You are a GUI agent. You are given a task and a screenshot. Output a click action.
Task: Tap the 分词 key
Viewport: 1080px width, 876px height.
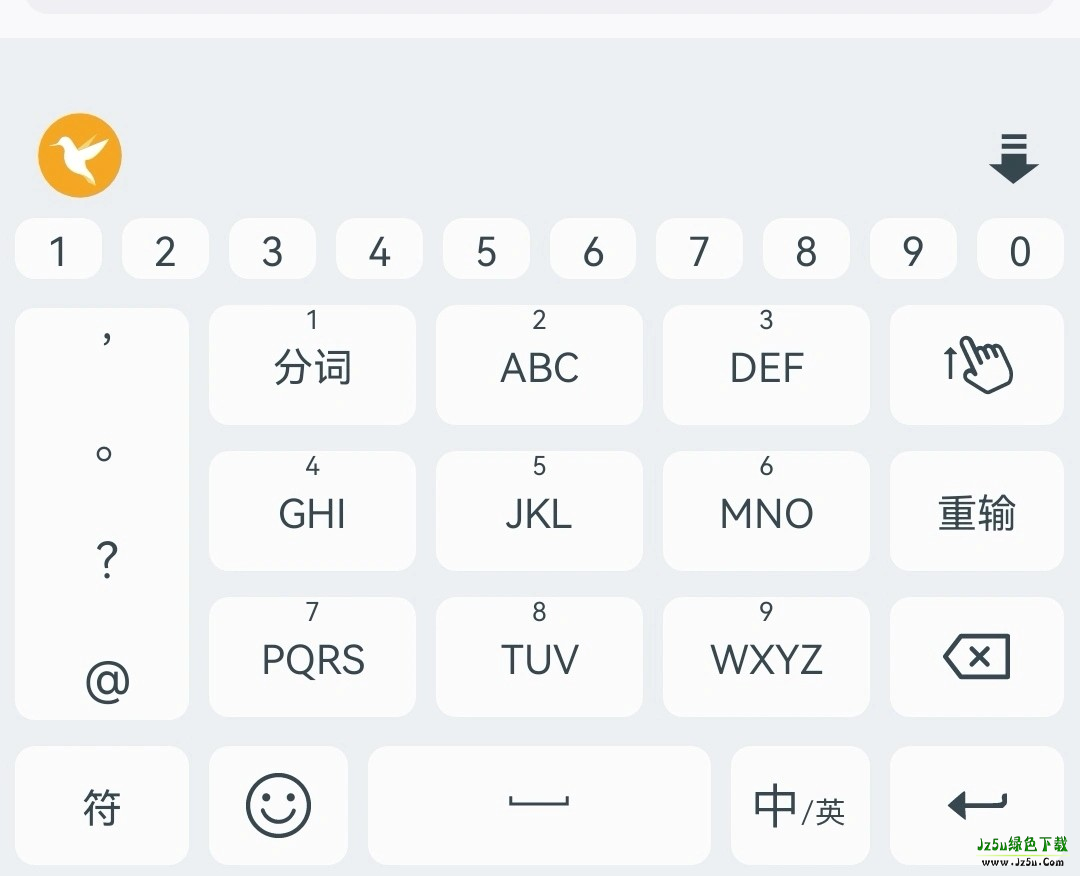click(x=312, y=365)
